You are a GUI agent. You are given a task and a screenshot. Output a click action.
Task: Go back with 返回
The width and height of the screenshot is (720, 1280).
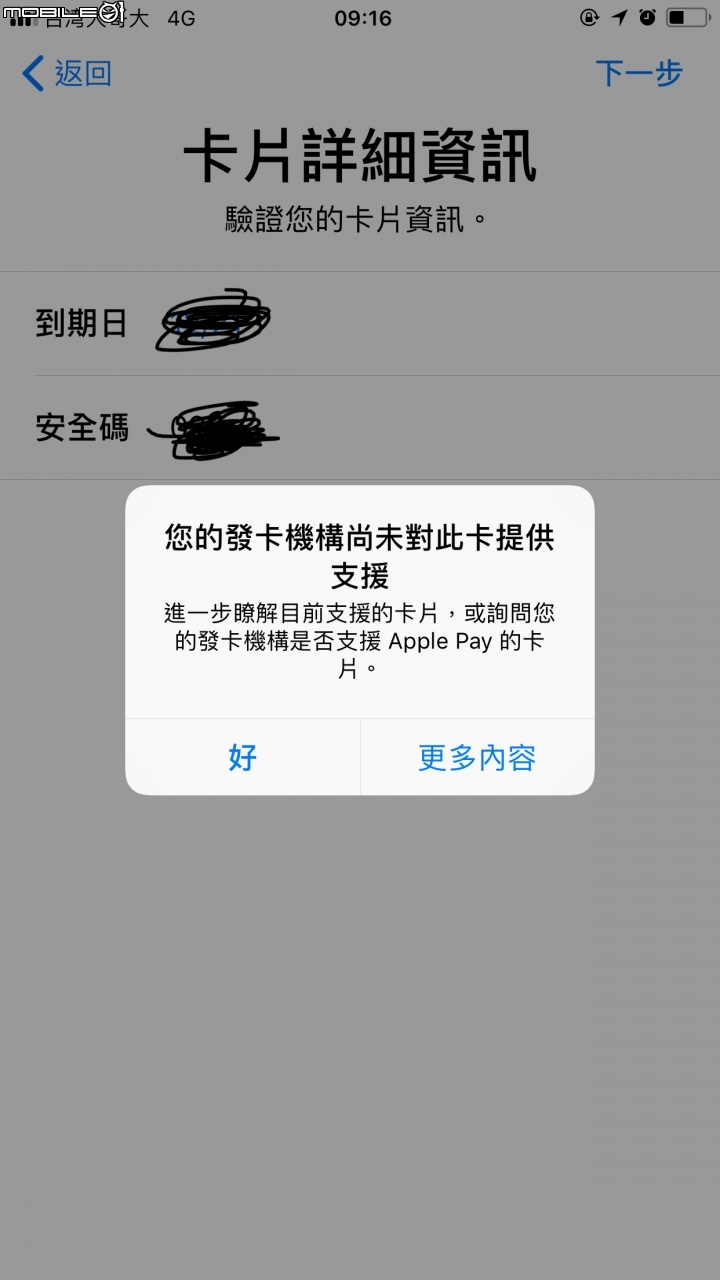[x=68, y=73]
